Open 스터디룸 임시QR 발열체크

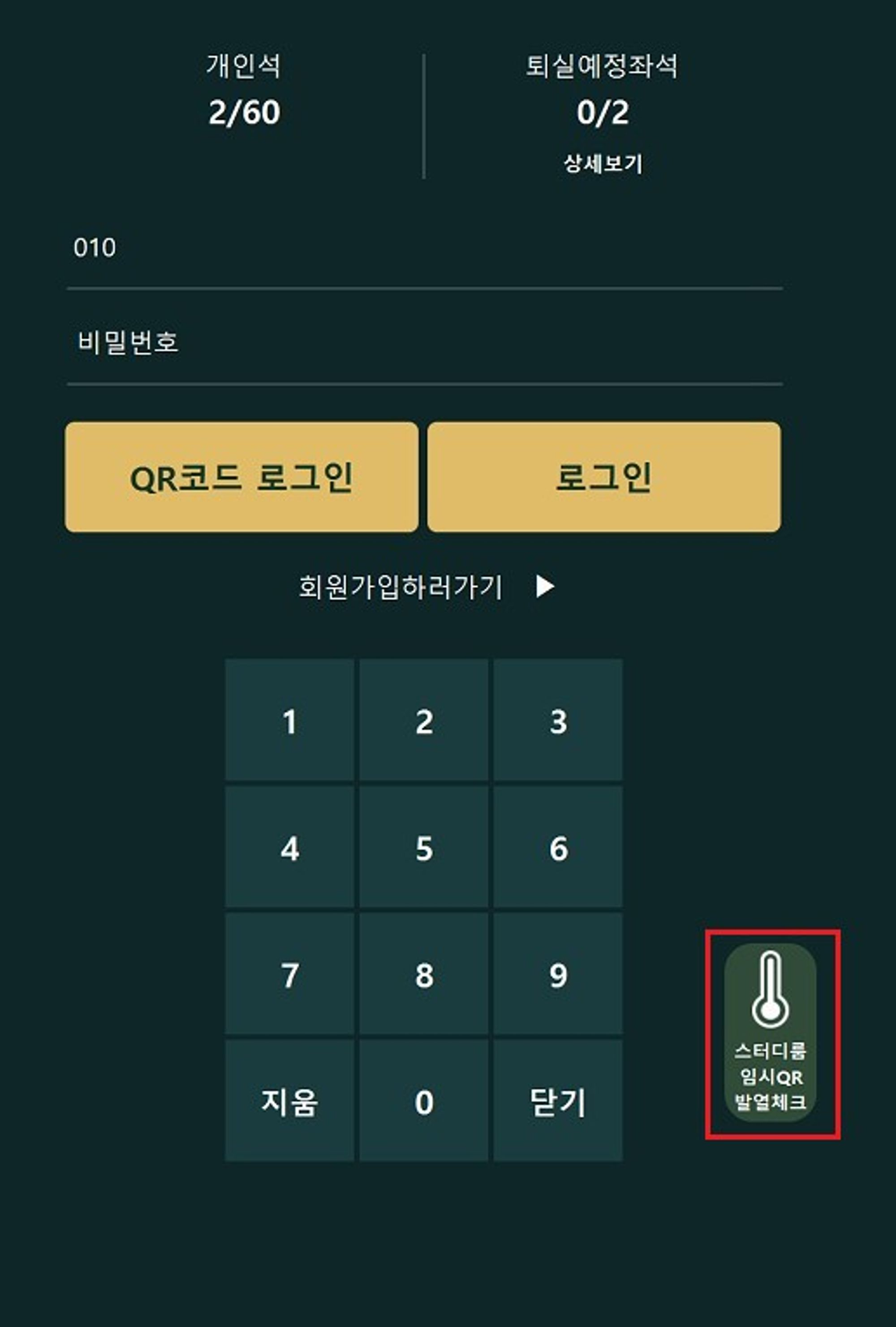click(770, 1033)
